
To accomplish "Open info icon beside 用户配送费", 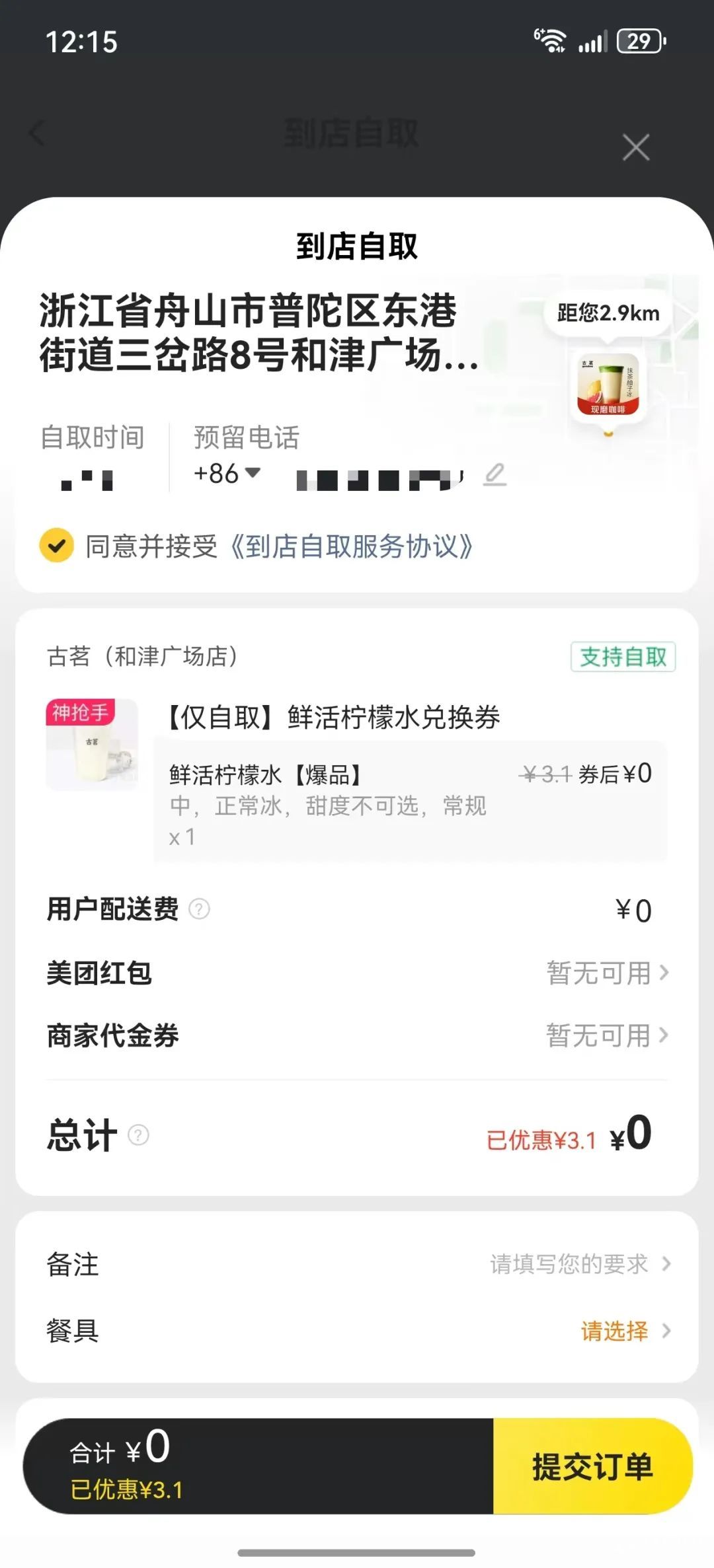I will coord(199,909).
